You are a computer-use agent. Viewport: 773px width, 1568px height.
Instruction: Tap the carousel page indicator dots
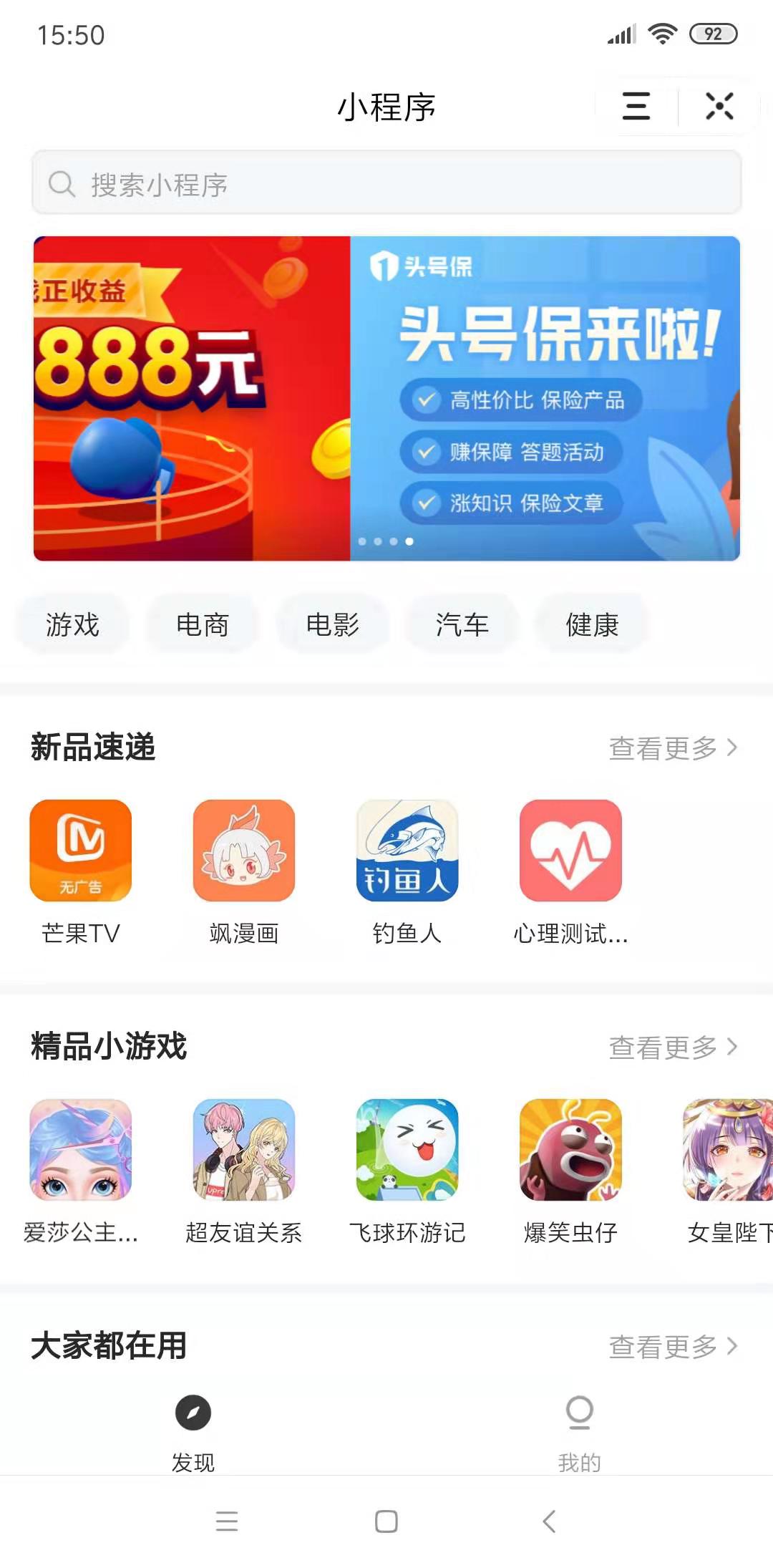pyautogui.click(x=386, y=542)
